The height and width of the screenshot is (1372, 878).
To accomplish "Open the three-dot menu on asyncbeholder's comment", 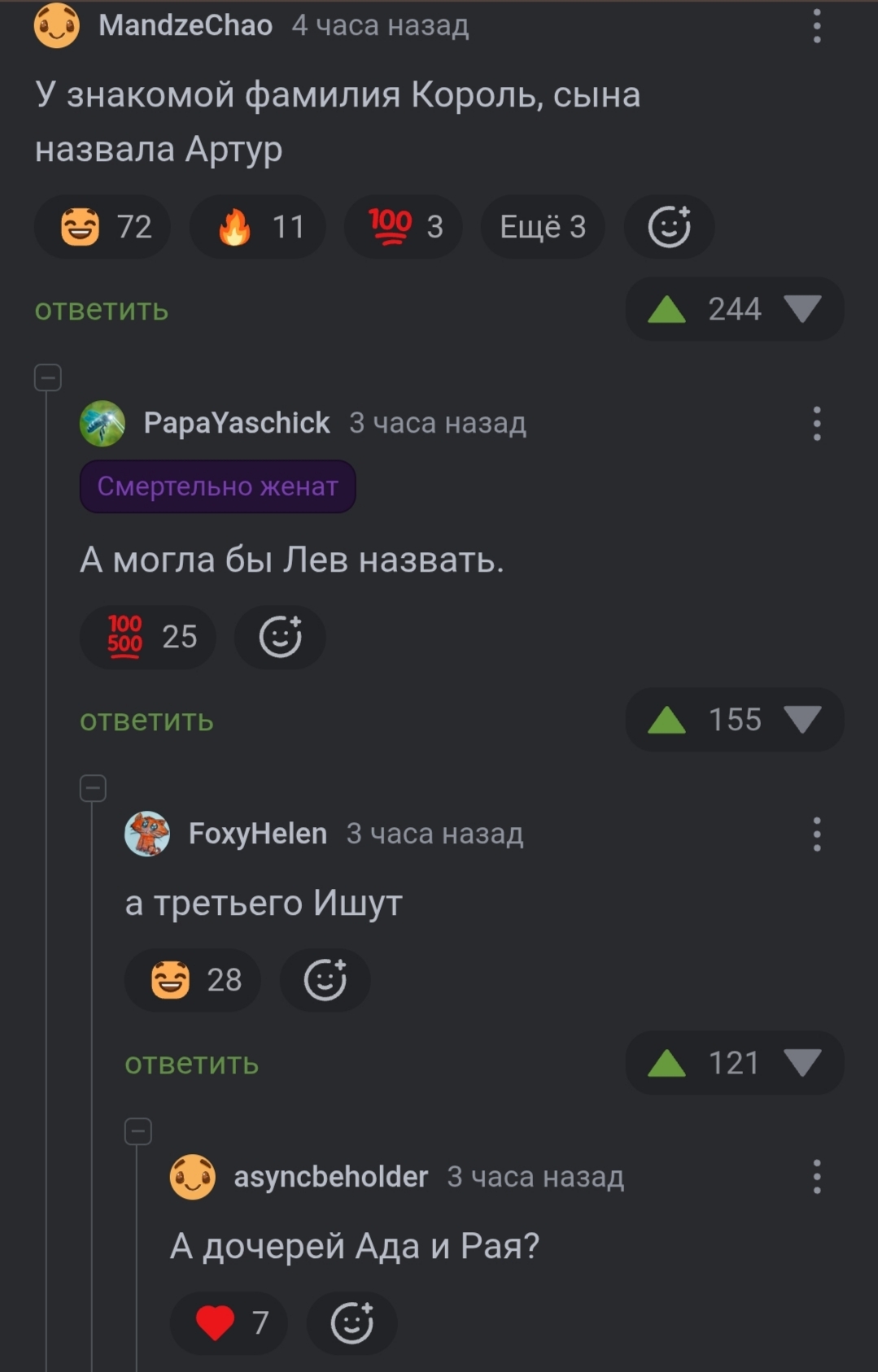I will click(x=816, y=1178).
